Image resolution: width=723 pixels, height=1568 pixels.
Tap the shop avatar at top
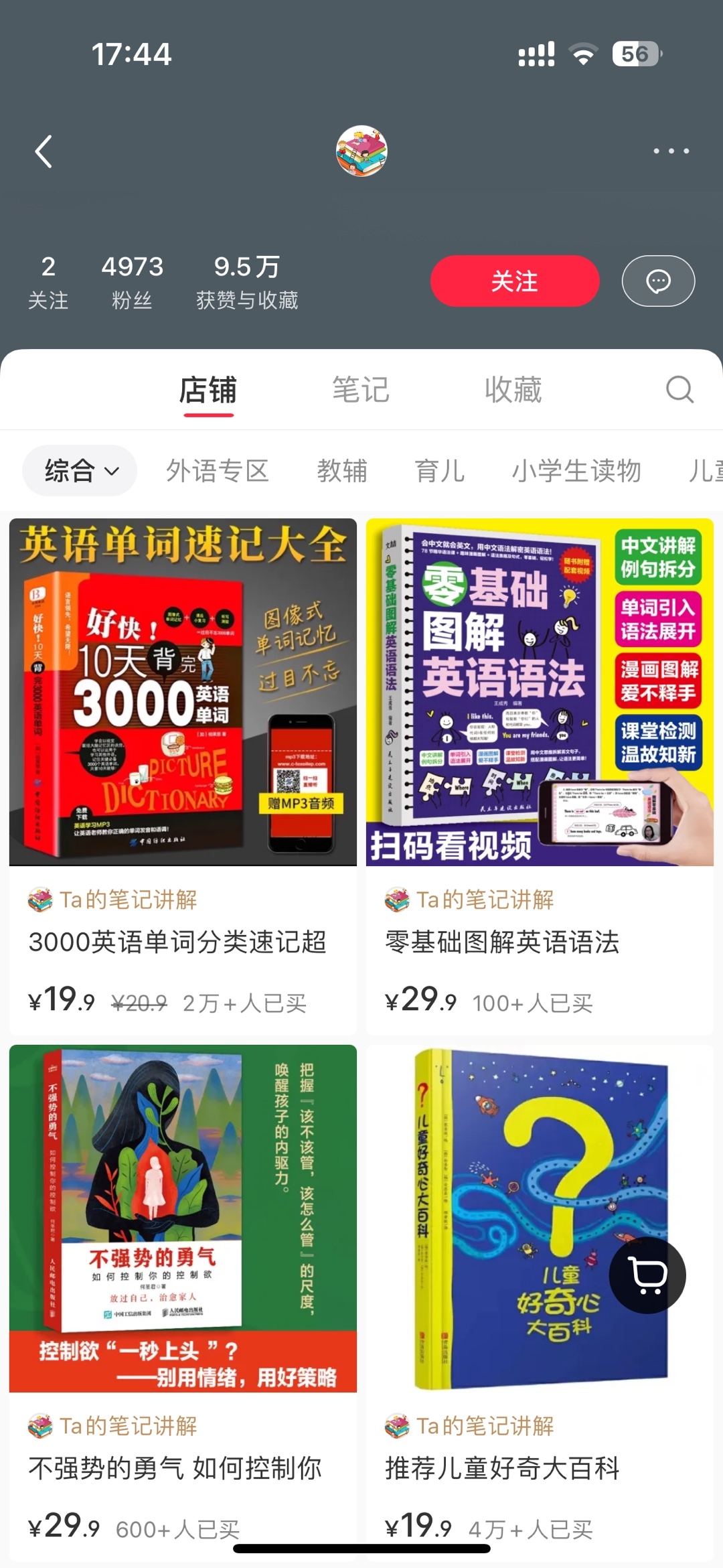coord(361,151)
